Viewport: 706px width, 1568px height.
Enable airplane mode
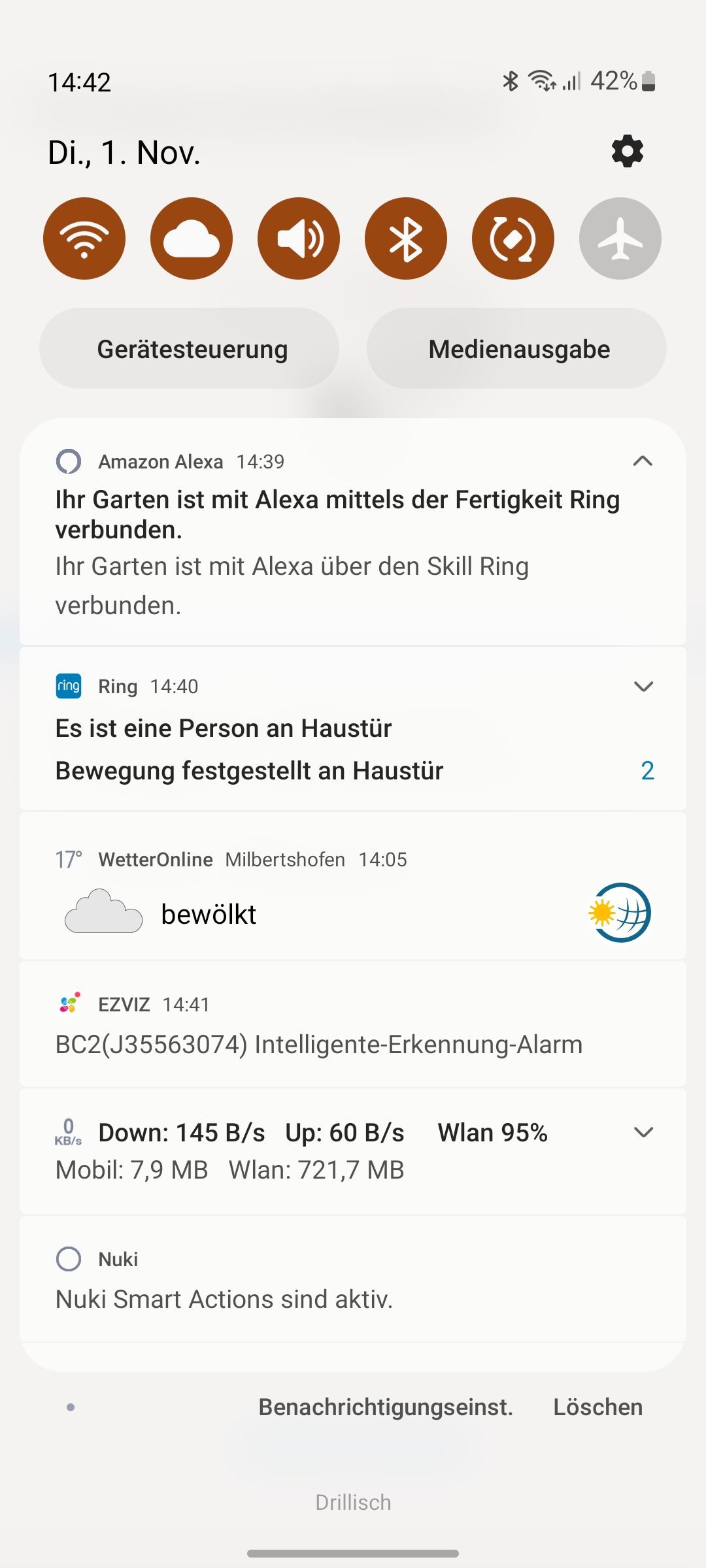point(620,238)
